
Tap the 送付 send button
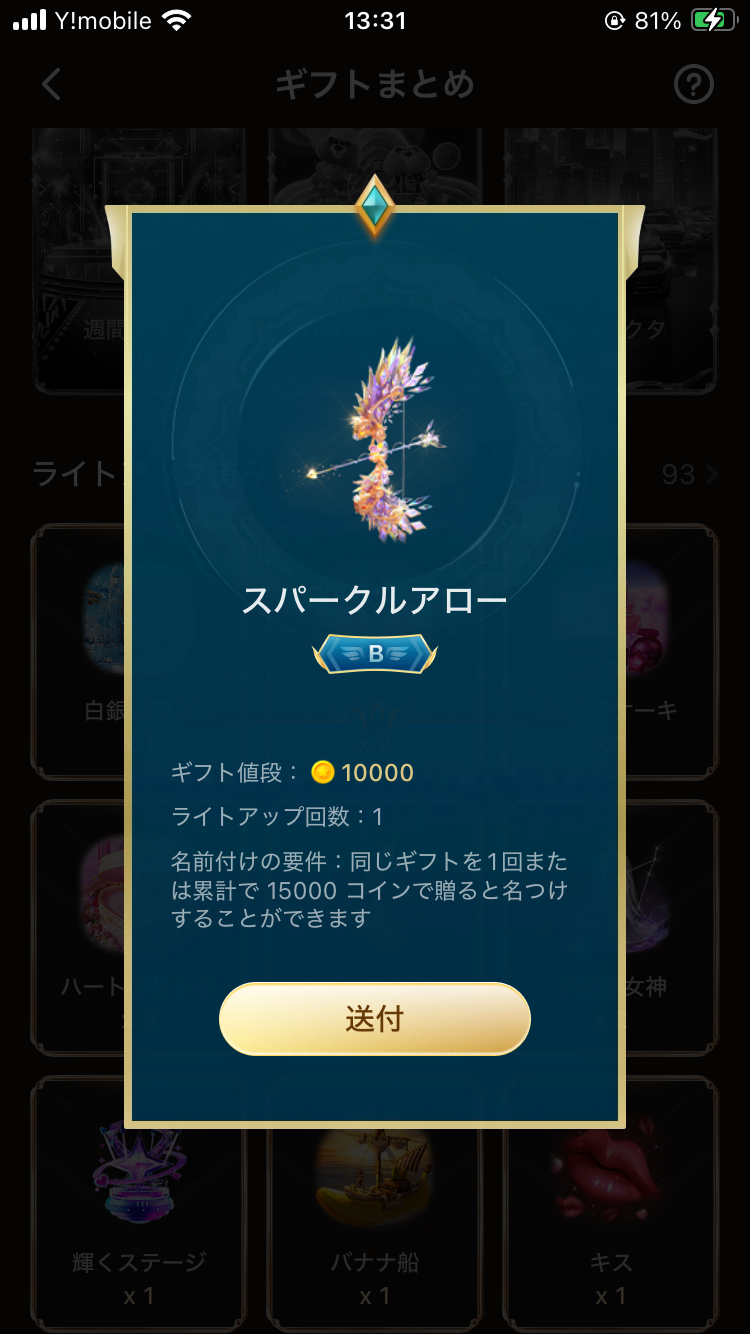click(374, 1019)
